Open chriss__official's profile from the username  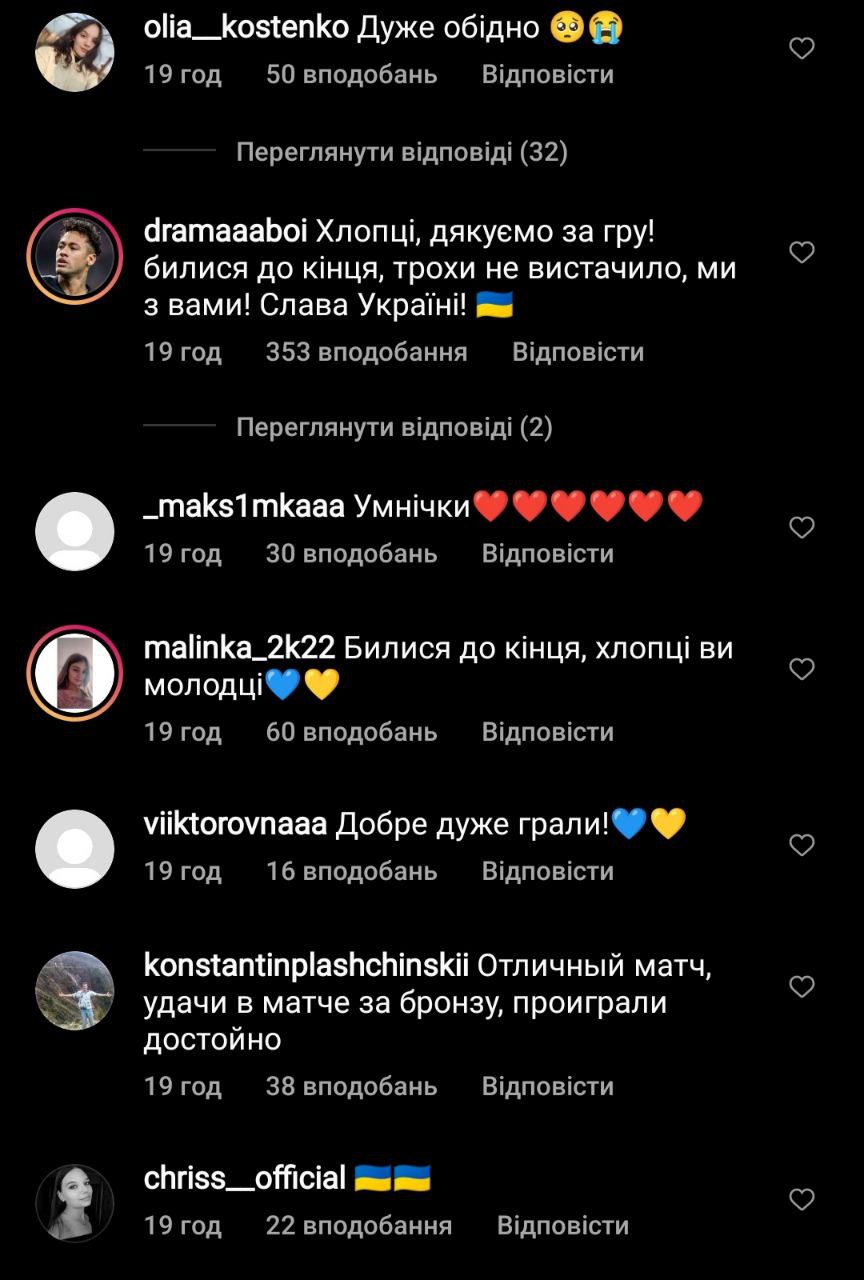click(x=244, y=1178)
